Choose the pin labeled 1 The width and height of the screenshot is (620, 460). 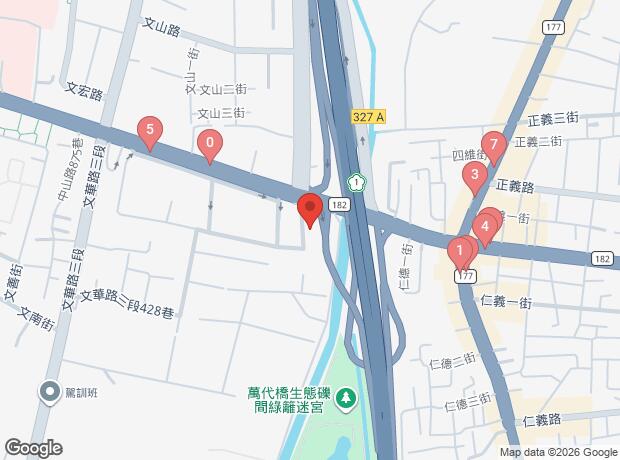460,250
